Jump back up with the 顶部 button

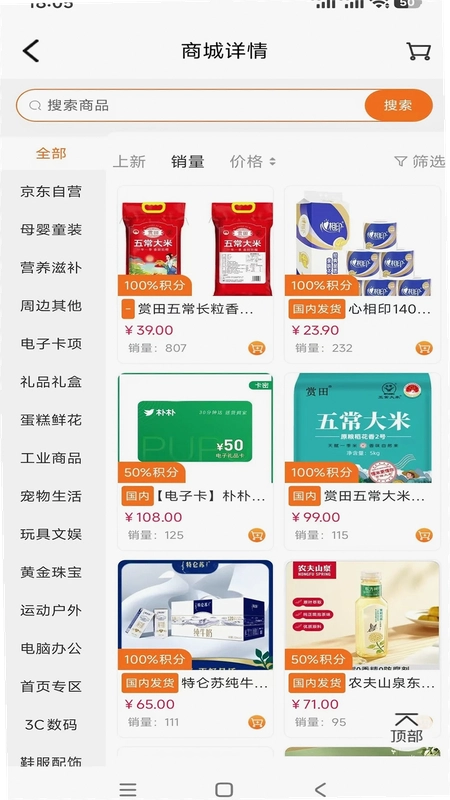(x=407, y=728)
